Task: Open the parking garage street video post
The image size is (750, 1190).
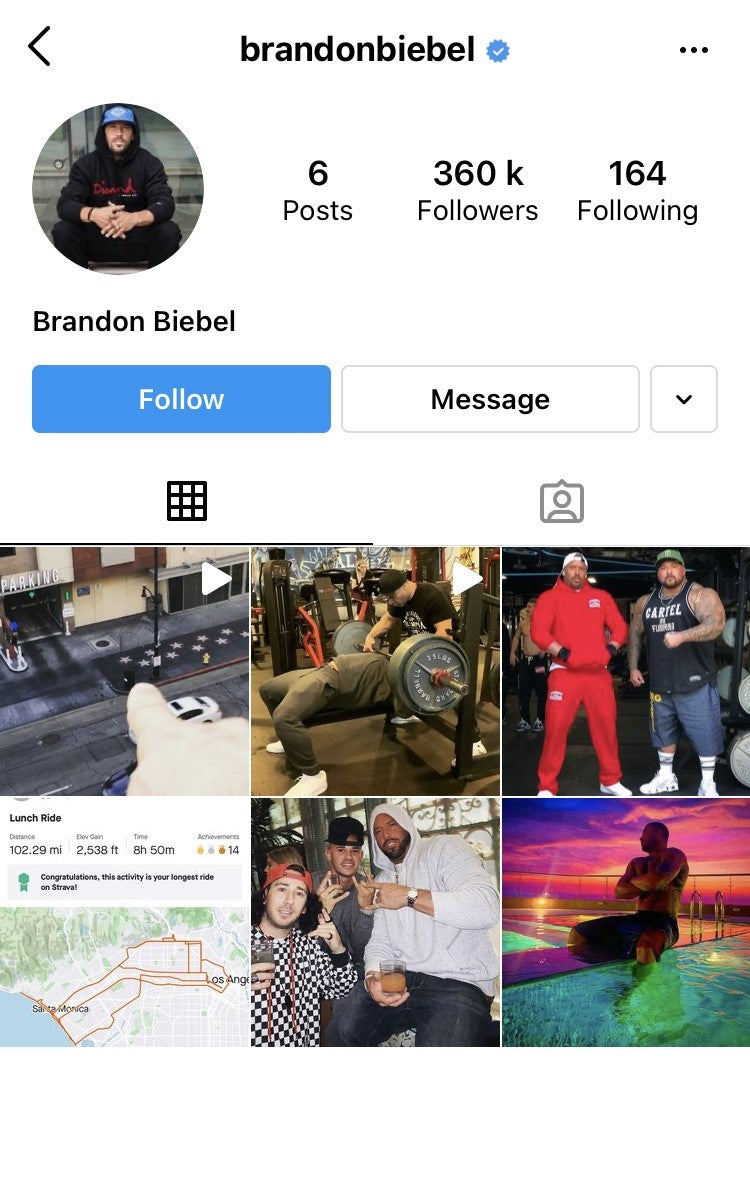Action: [x=124, y=671]
